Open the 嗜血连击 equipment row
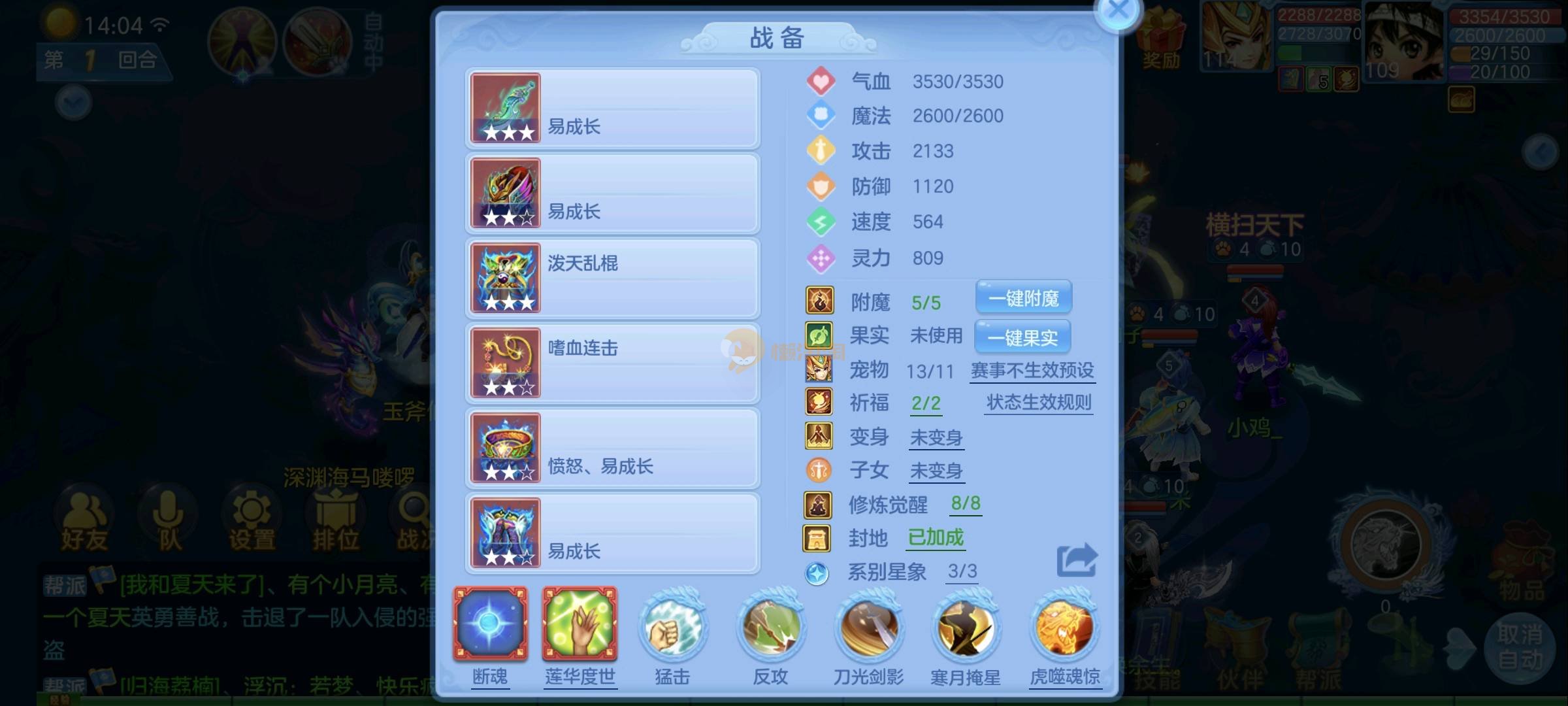The image size is (1568, 706). 612,363
